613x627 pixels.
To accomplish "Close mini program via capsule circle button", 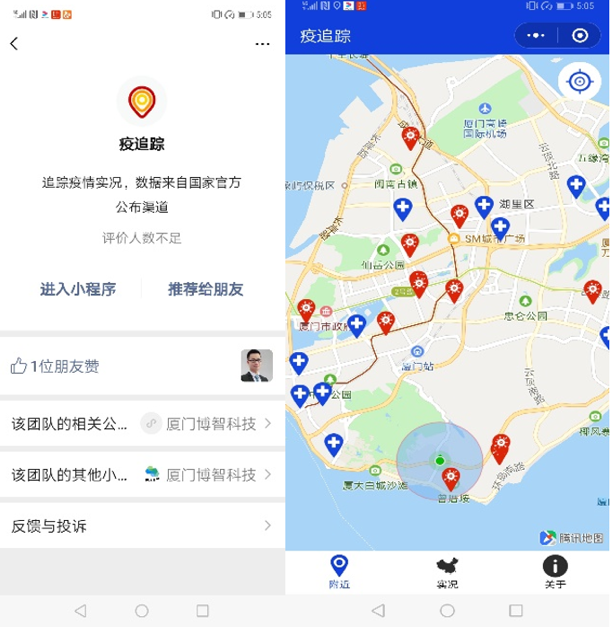I will point(580,36).
